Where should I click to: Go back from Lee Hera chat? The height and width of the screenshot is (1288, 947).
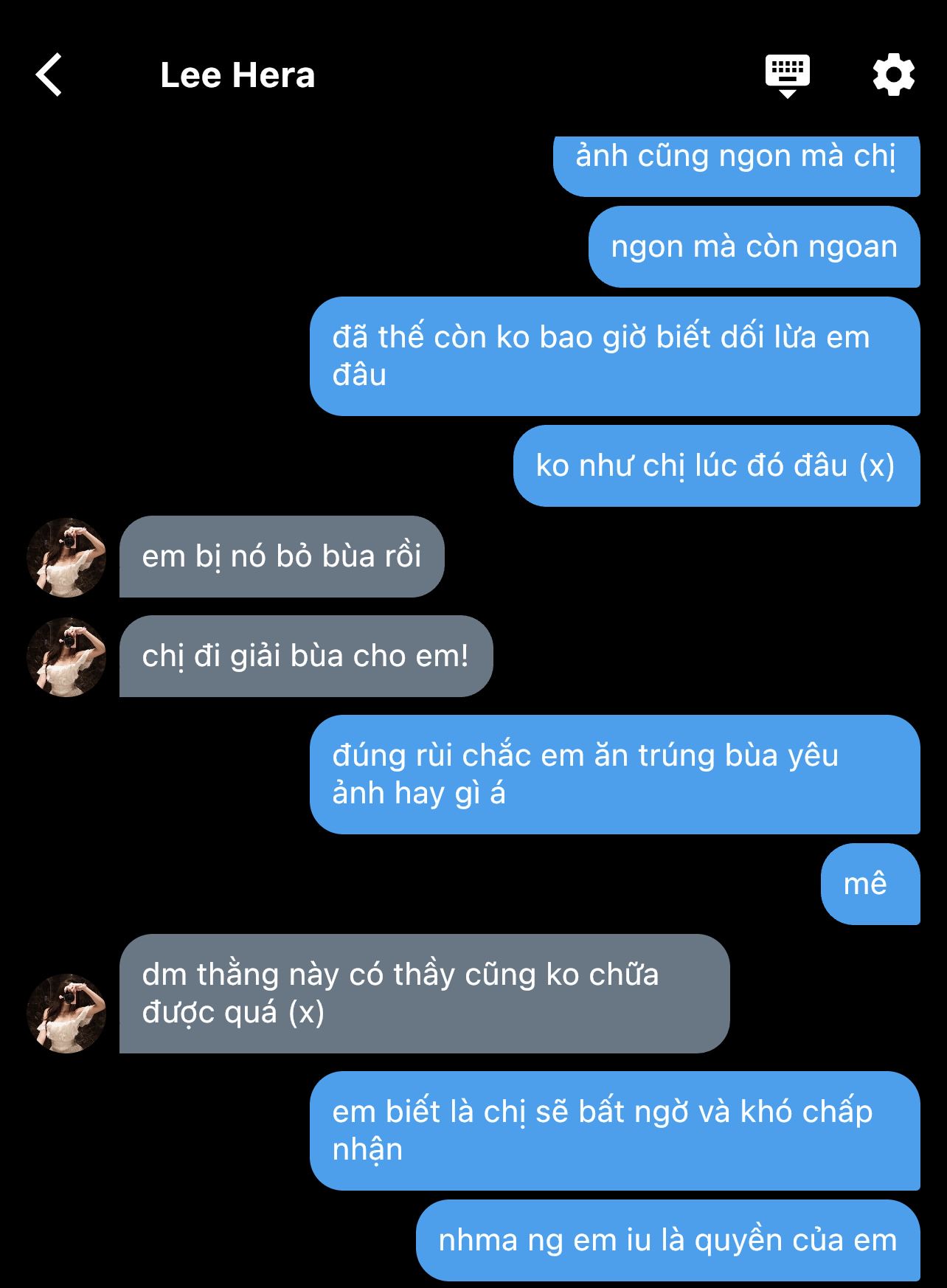[x=49, y=75]
